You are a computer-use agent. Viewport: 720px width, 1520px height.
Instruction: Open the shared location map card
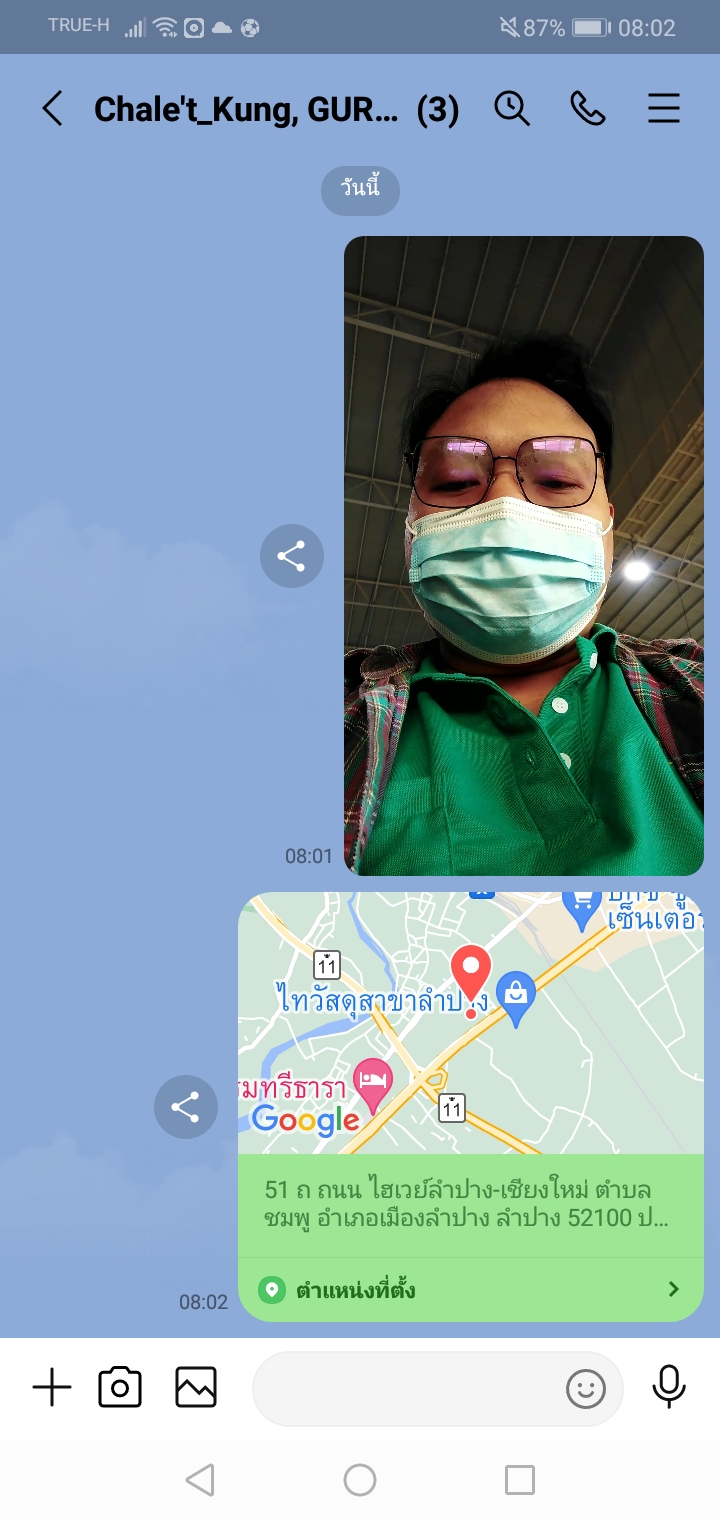(x=471, y=1106)
